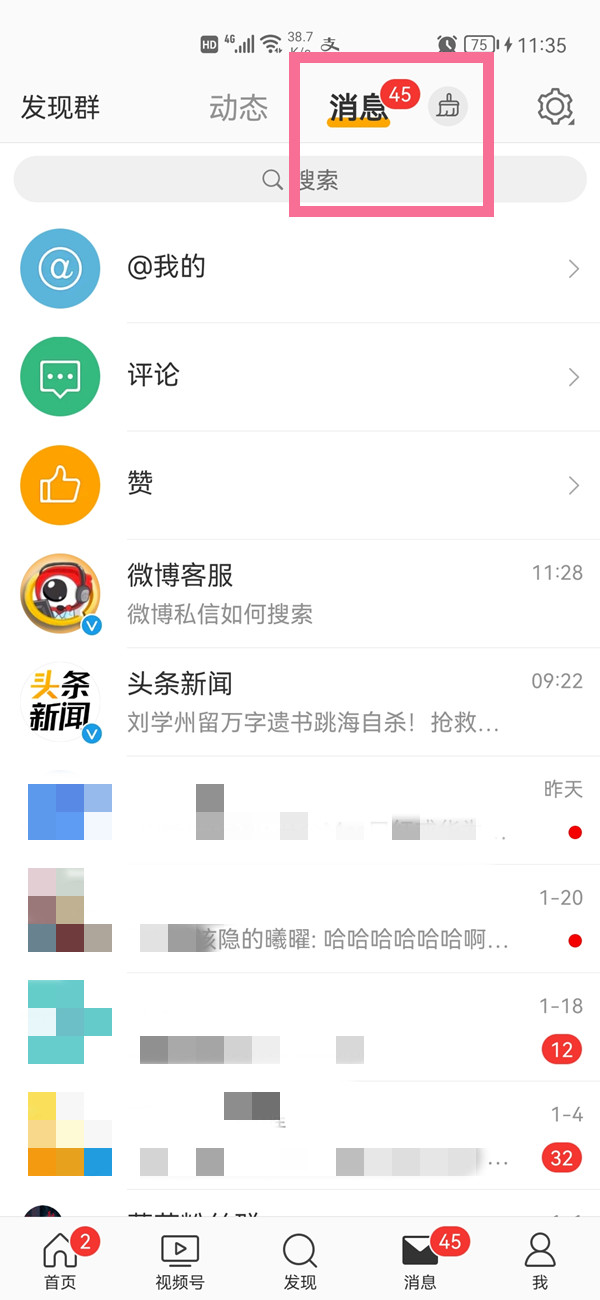
Task: Switch to the 视频号 bottom tab
Action: pos(180,1260)
